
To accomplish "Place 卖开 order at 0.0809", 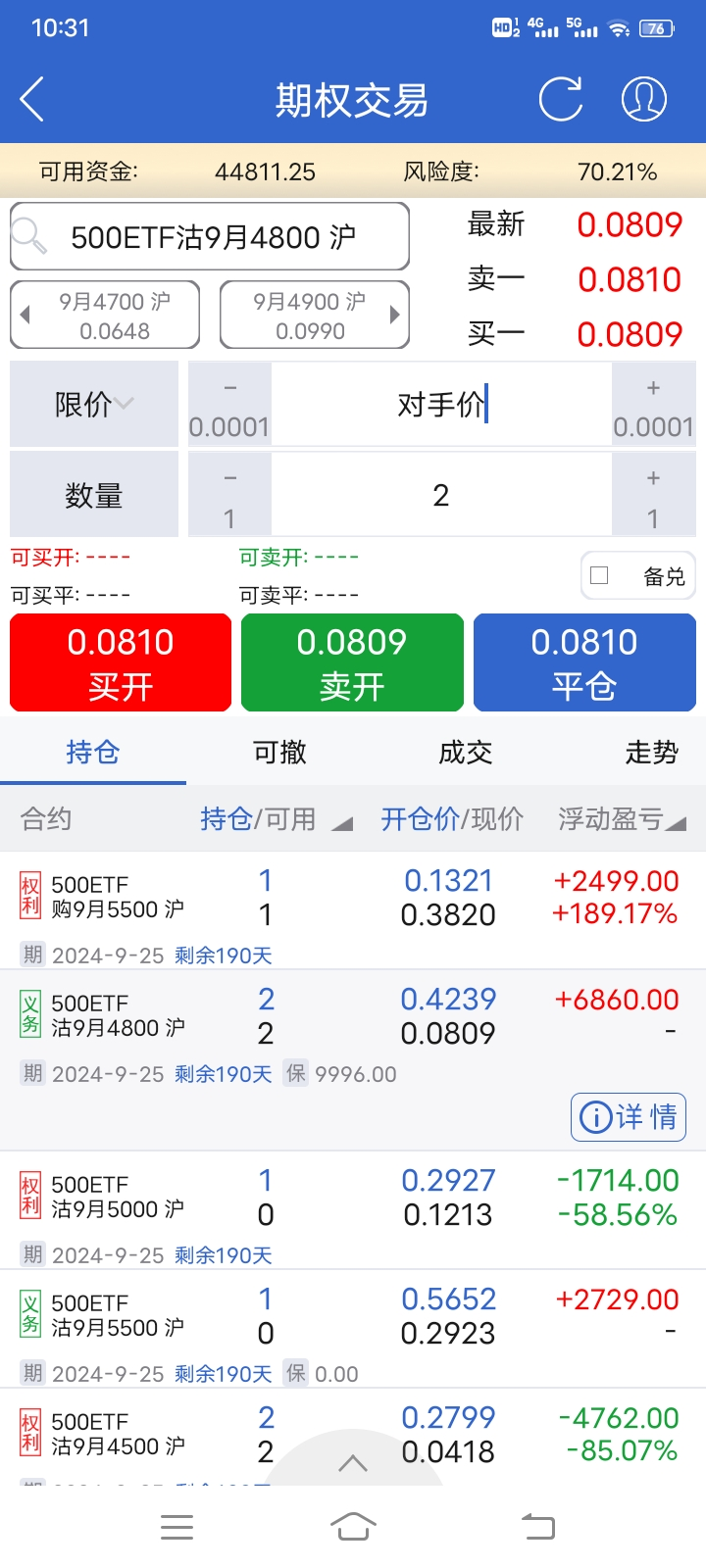I will point(352,663).
